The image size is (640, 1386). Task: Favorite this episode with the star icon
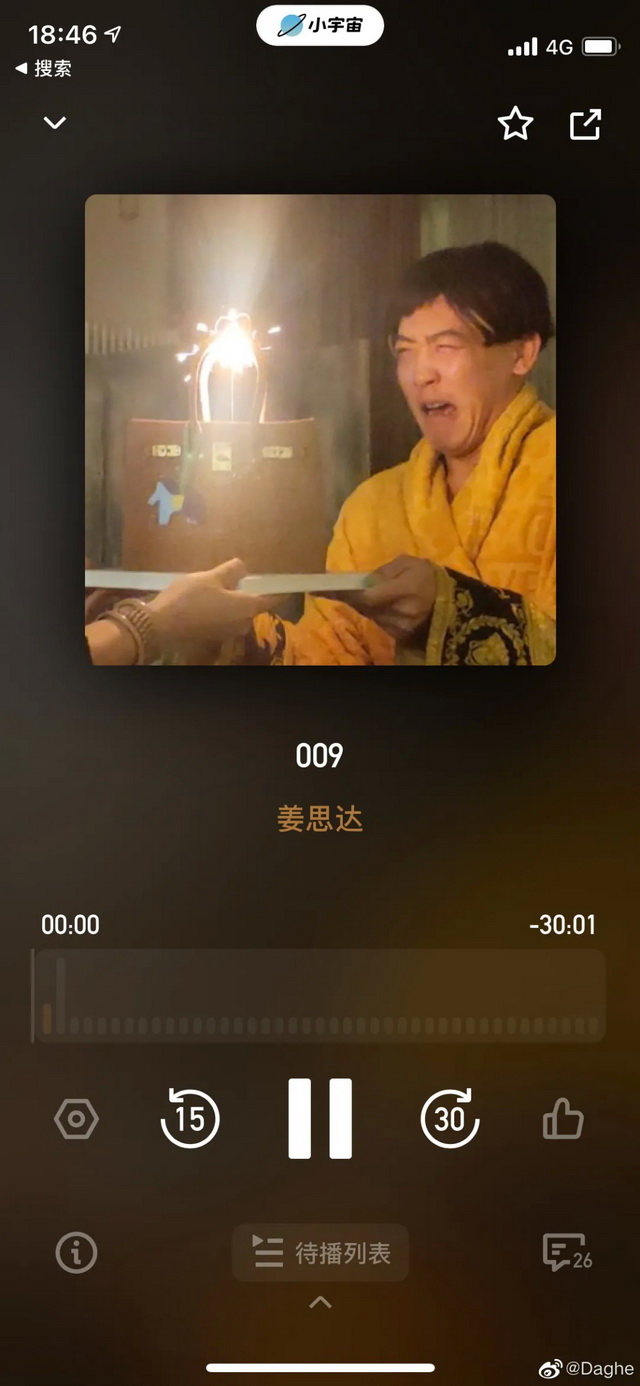coord(515,124)
